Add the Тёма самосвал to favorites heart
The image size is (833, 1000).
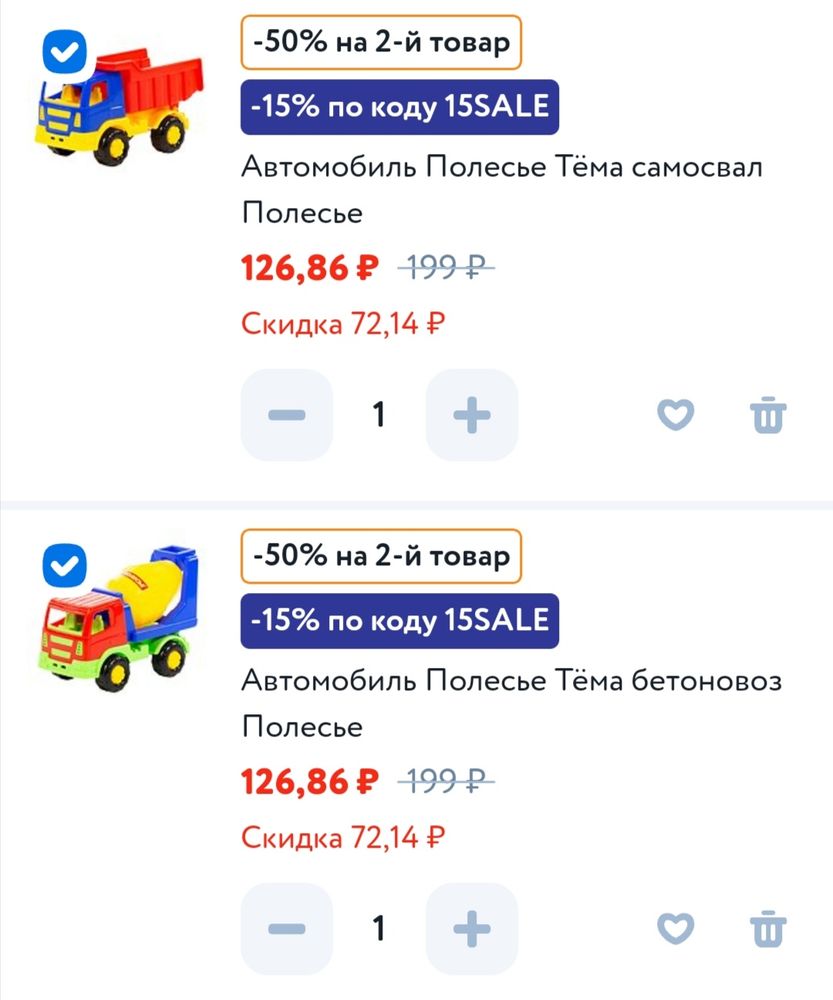click(676, 415)
